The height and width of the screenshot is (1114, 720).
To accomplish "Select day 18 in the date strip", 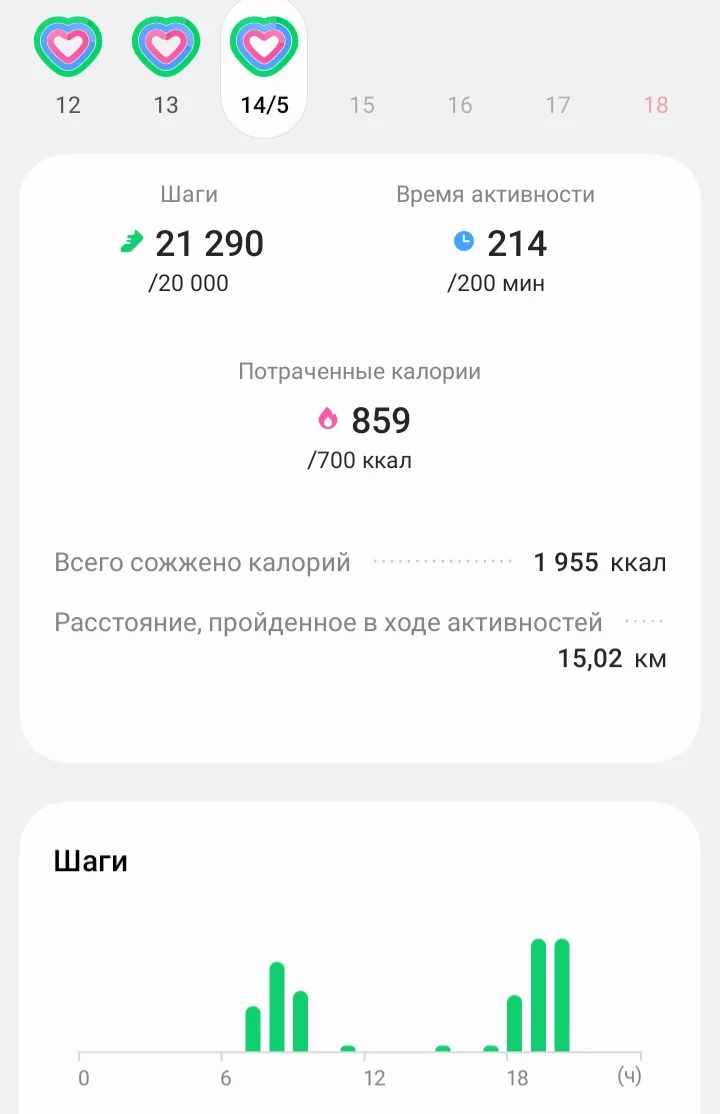I will point(656,104).
